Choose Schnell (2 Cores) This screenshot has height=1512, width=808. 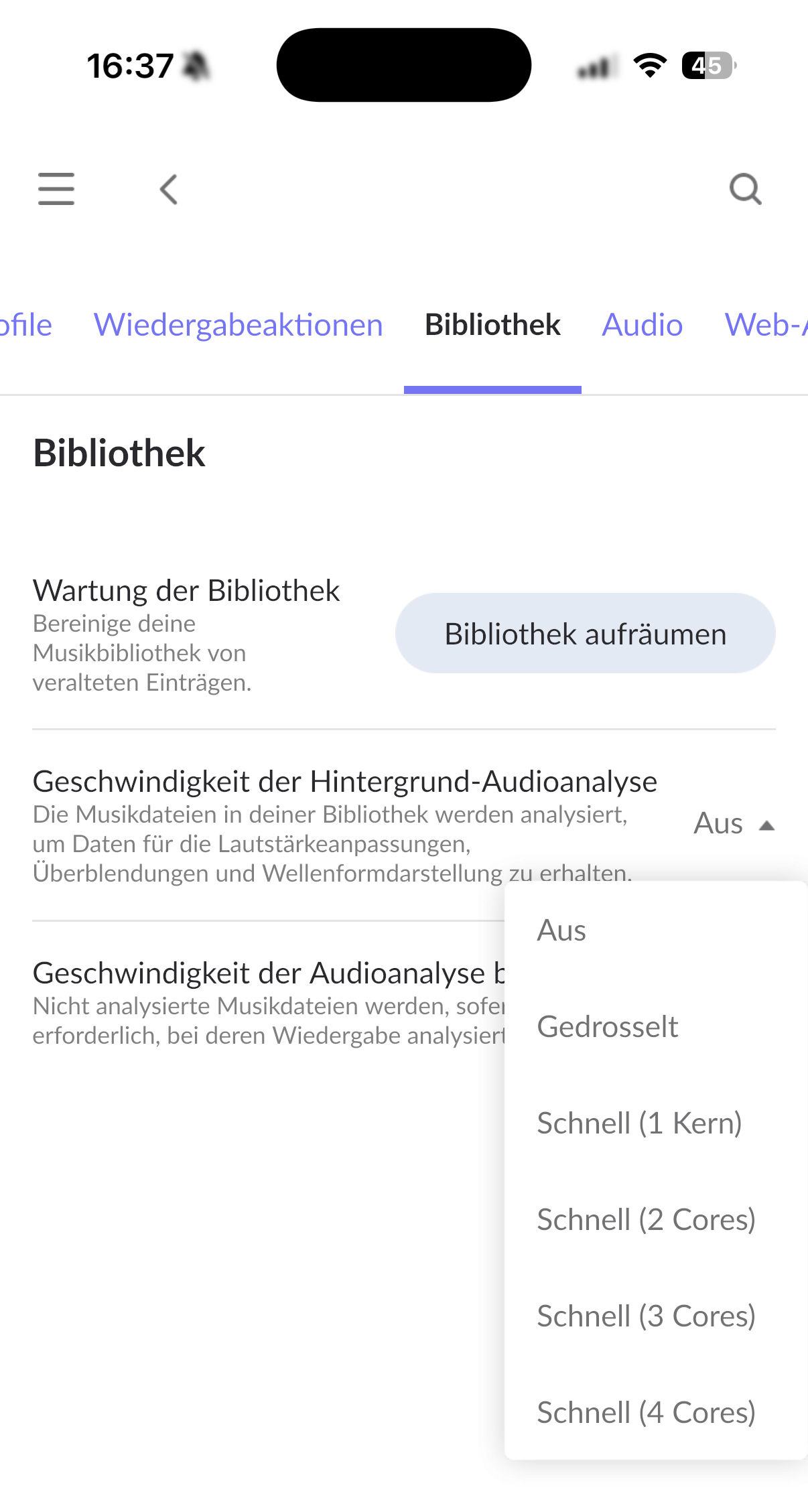(x=656, y=1219)
